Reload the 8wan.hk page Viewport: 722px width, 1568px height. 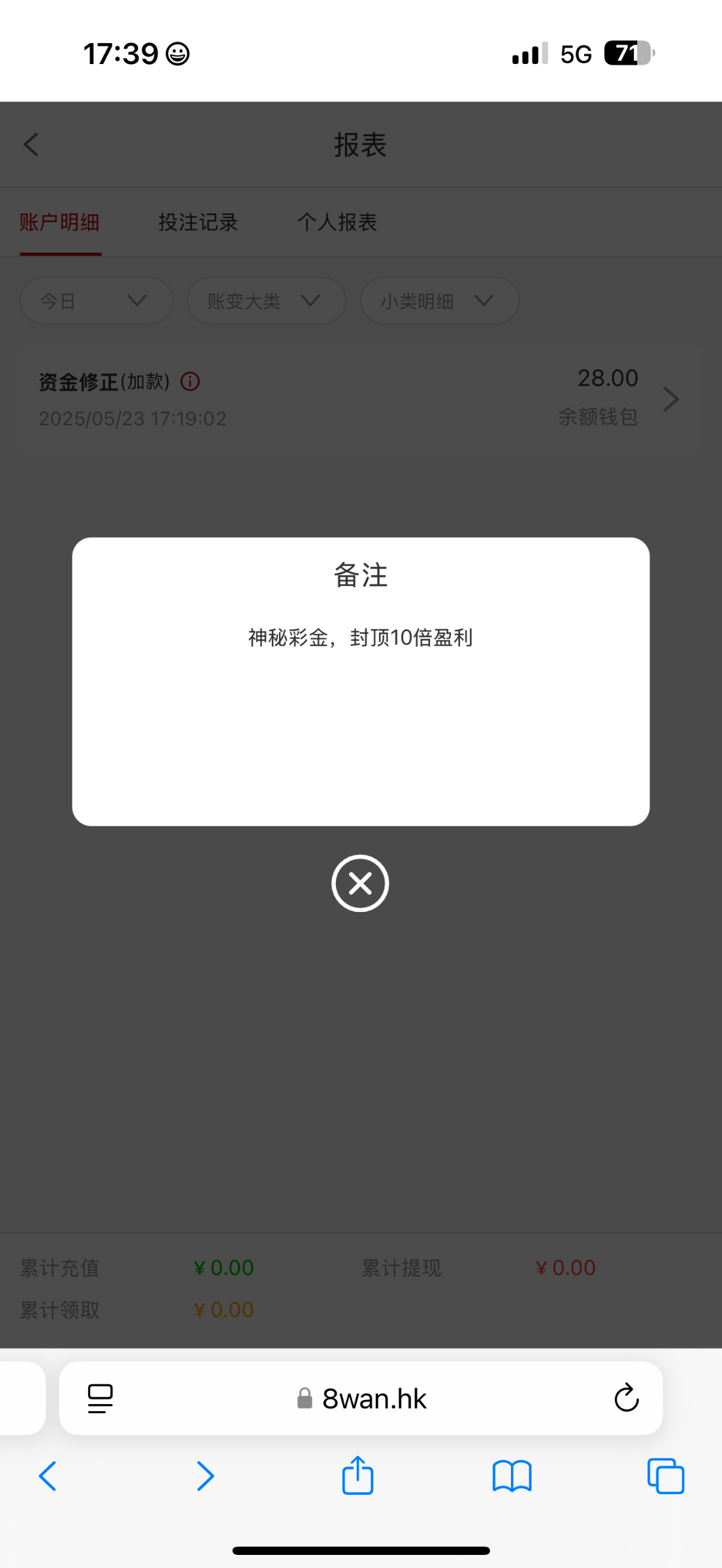(x=626, y=1399)
